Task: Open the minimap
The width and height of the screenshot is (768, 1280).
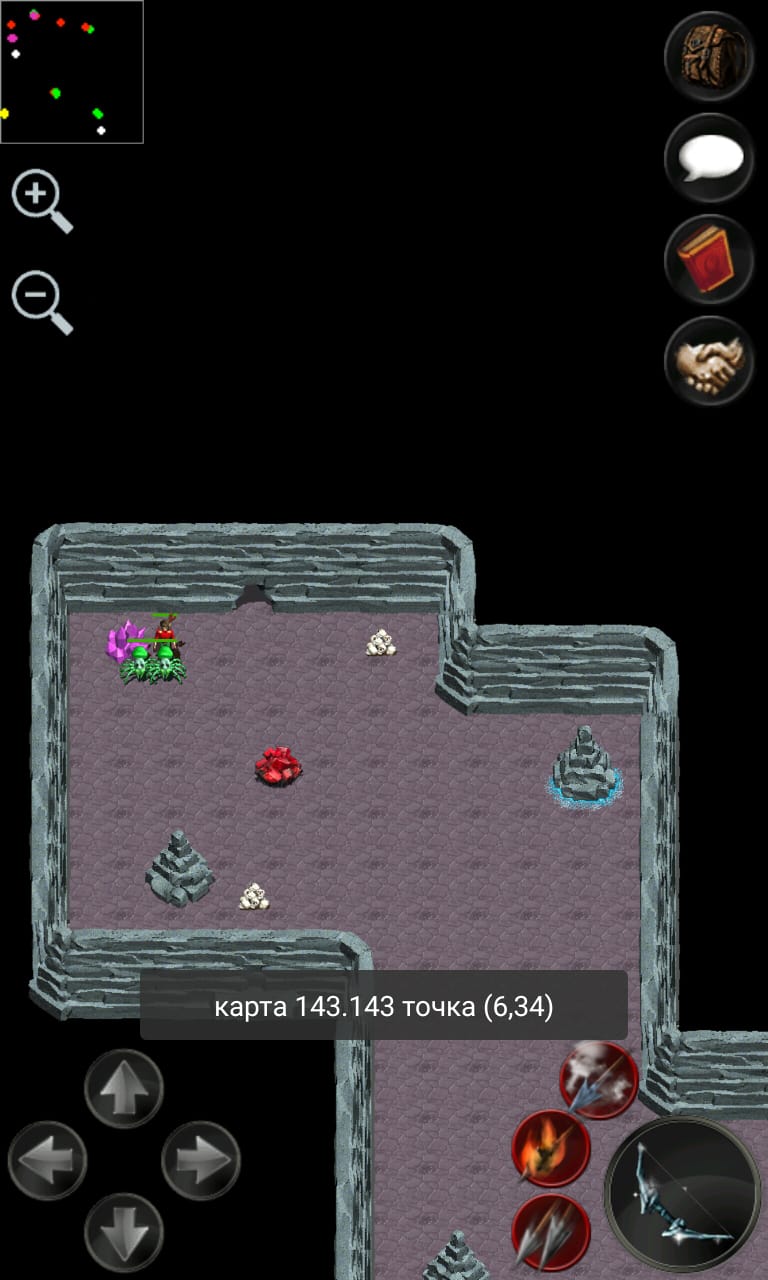Action: point(72,72)
